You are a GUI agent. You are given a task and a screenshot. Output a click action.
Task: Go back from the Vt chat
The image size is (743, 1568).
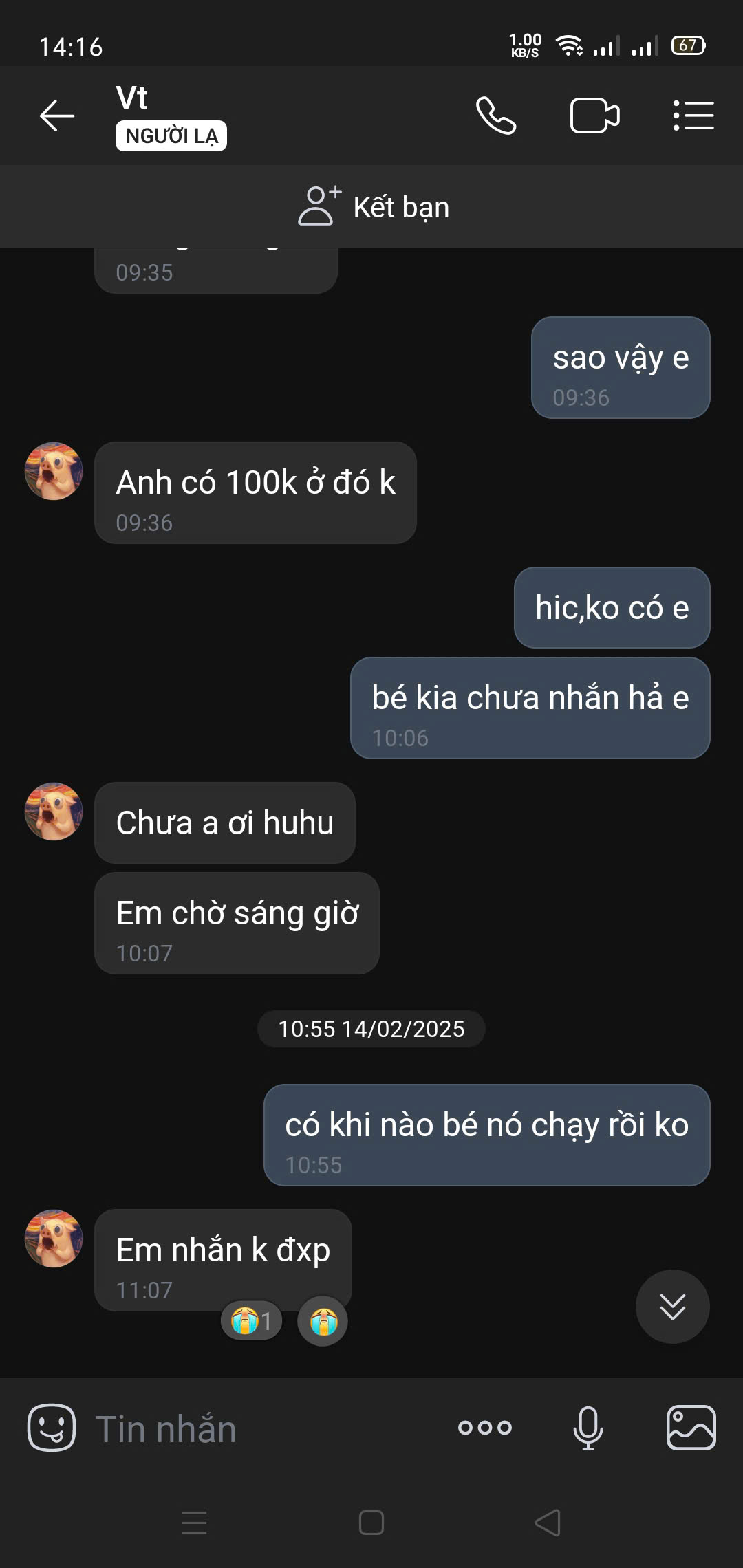tap(56, 115)
